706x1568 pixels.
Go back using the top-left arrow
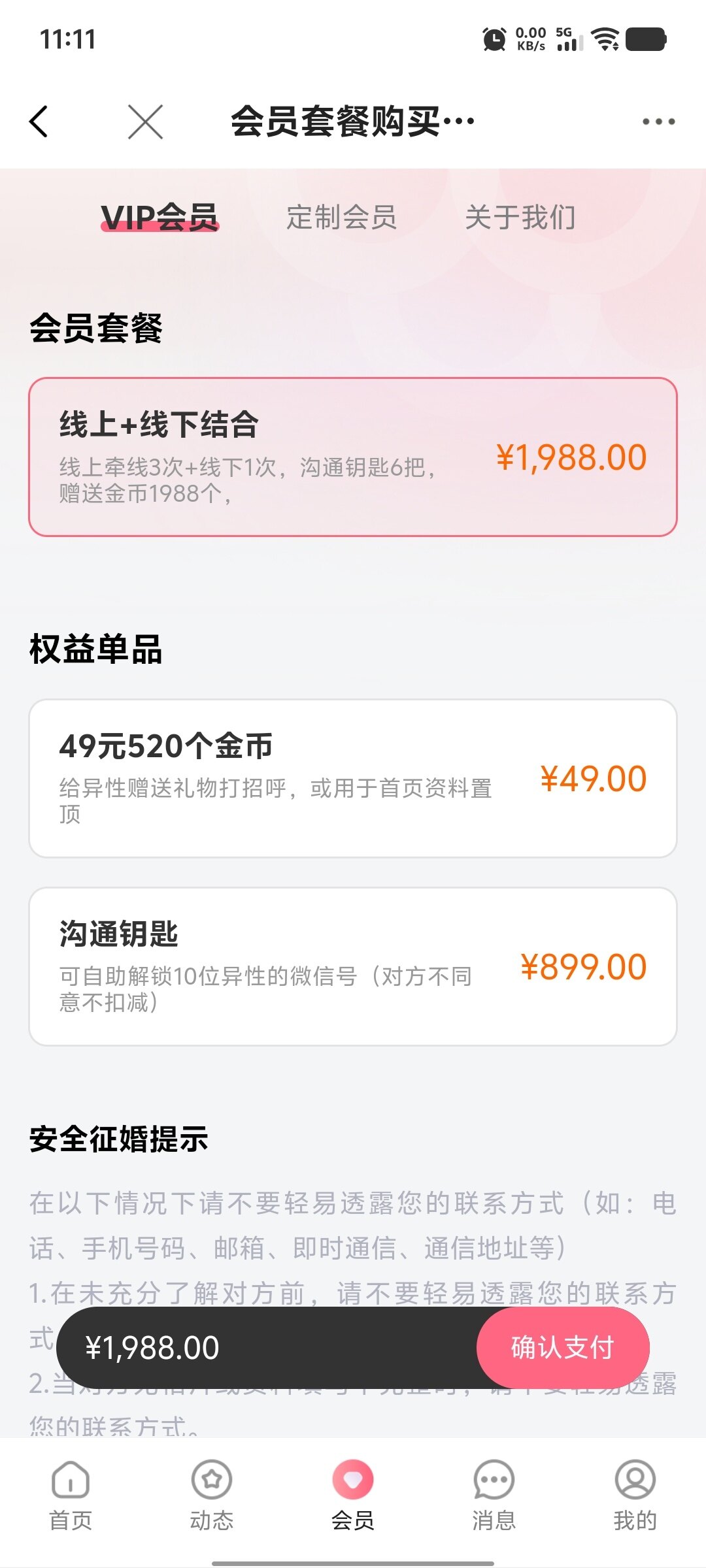39,122
